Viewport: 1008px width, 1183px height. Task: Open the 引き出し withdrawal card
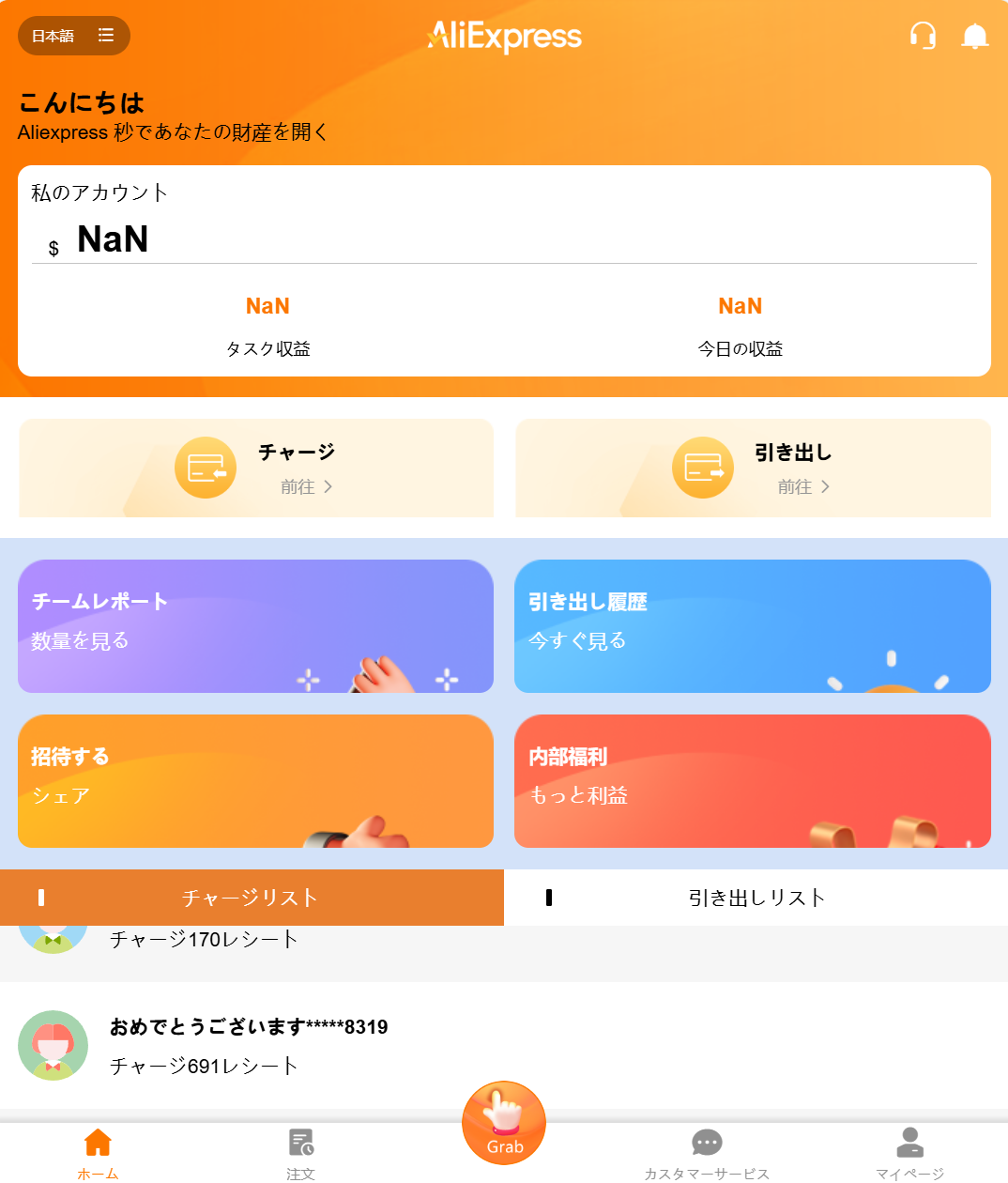pos(753,468)
